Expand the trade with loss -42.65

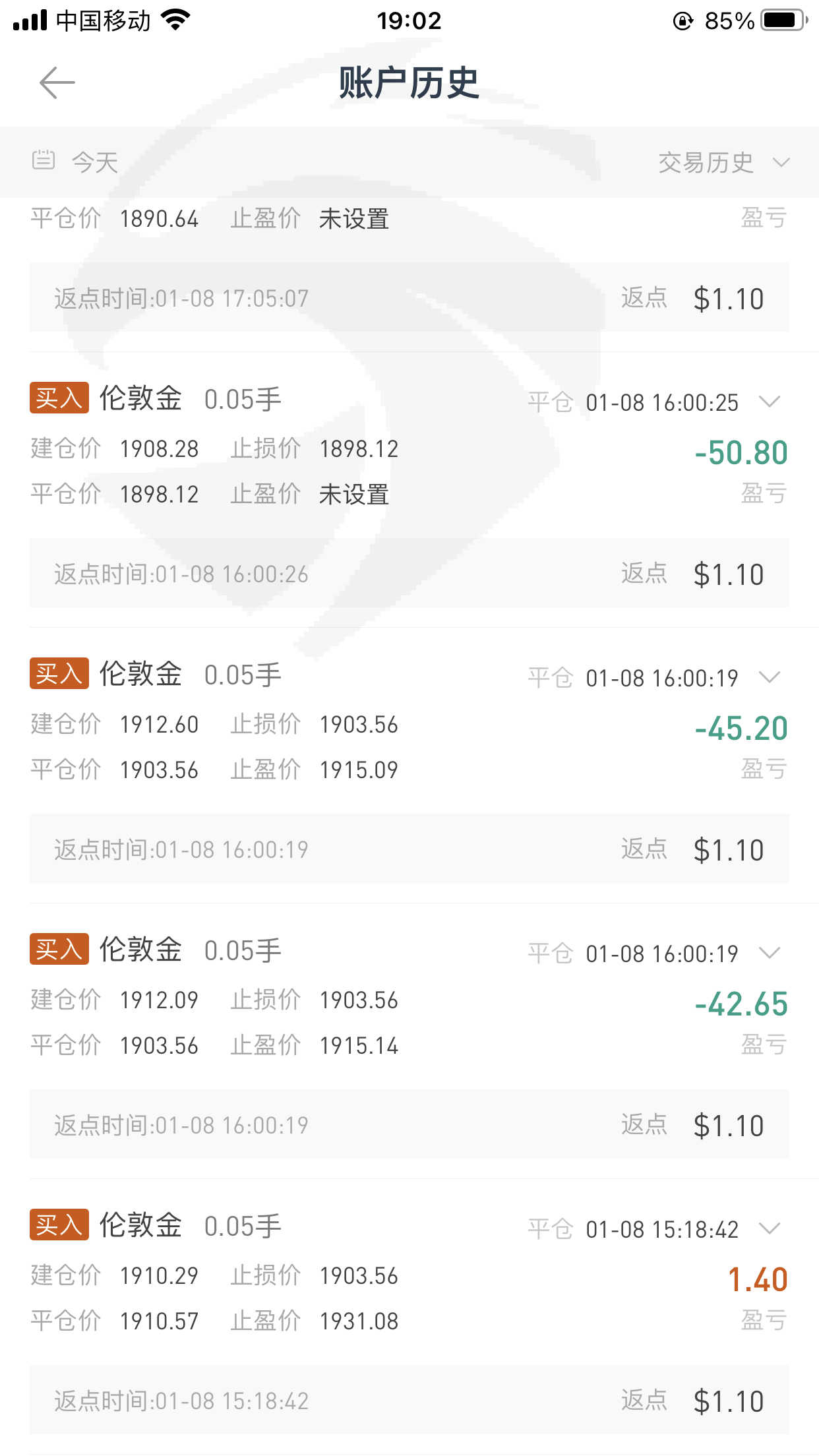click(770, 952)
